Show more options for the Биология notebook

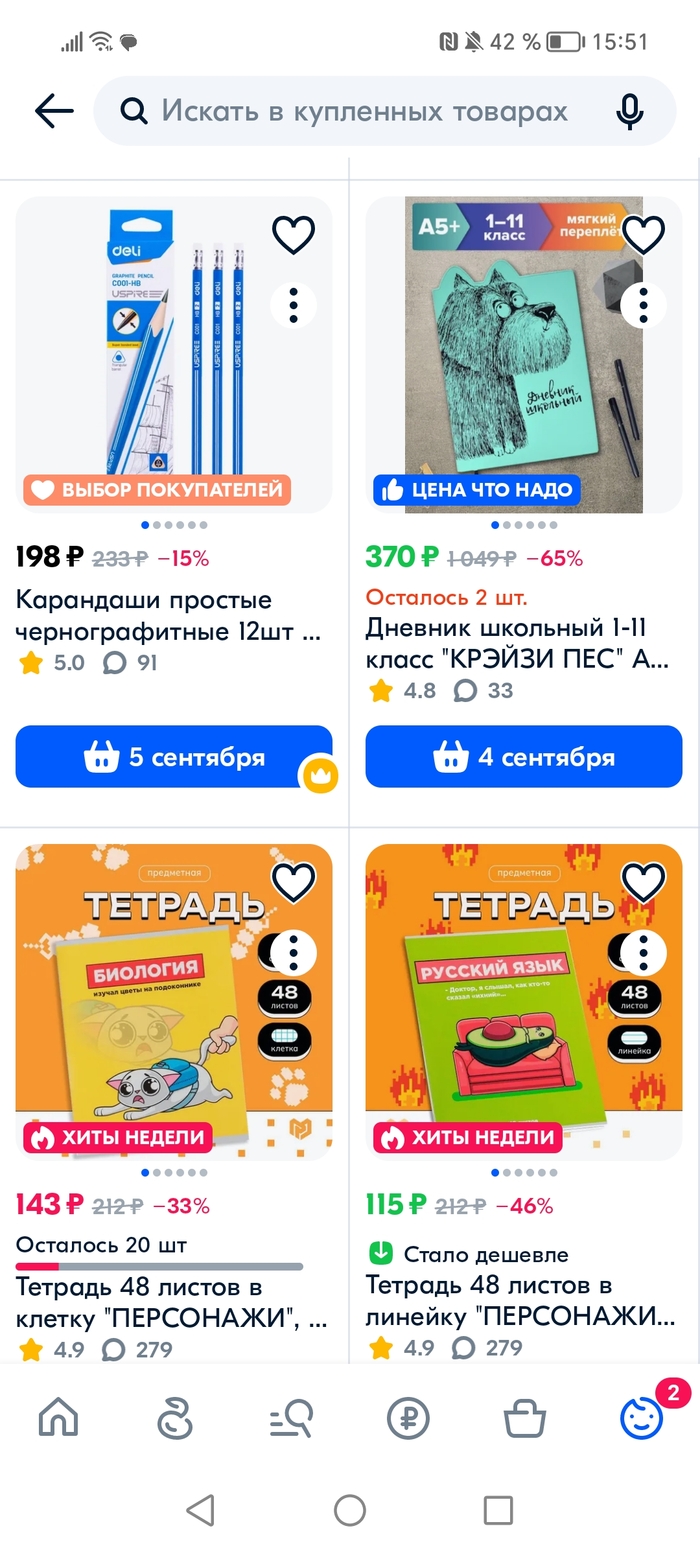tap(294, 953)
